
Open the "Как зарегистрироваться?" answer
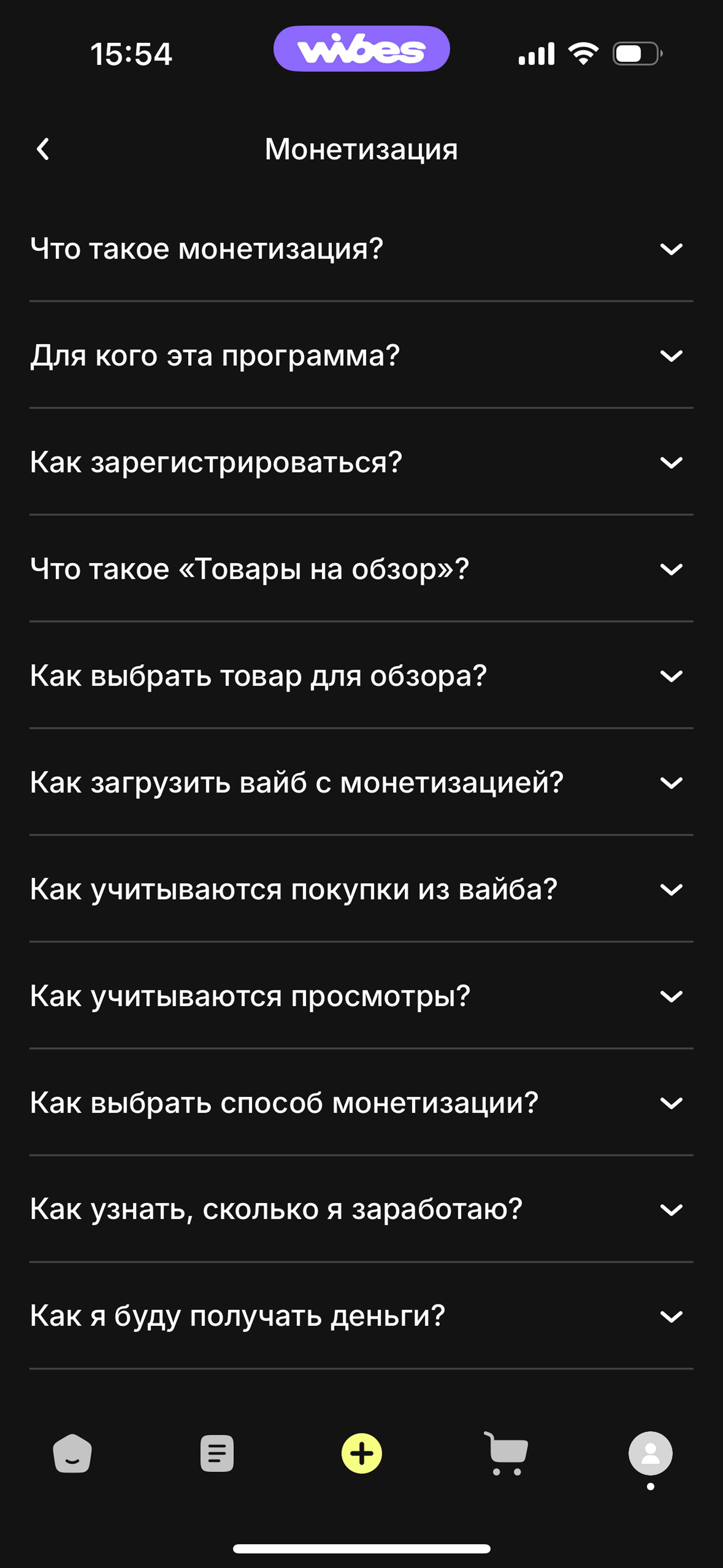(x=361, y=462)
